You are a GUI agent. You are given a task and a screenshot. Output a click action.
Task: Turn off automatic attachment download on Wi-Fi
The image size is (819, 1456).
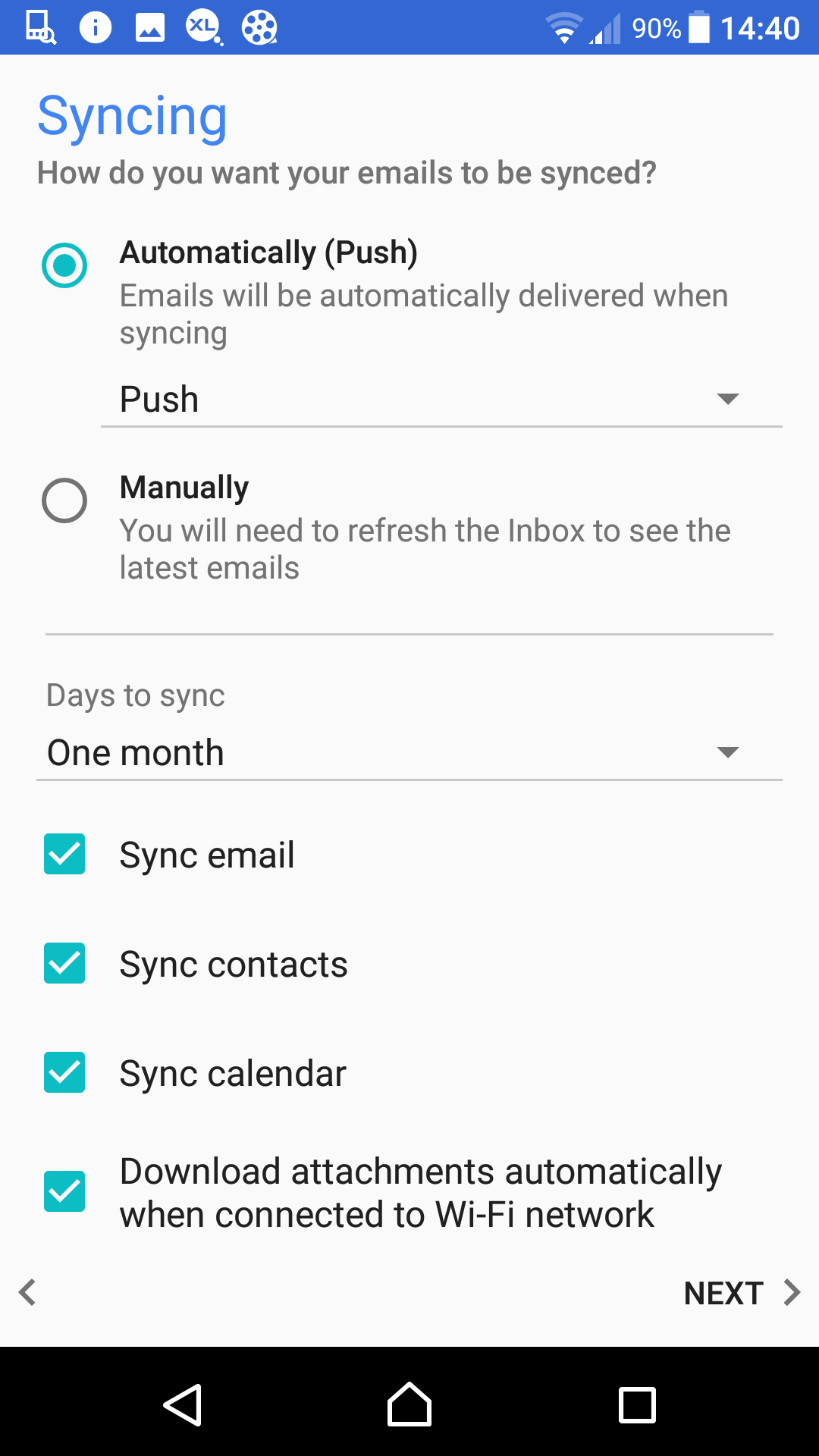(64, 1191)
